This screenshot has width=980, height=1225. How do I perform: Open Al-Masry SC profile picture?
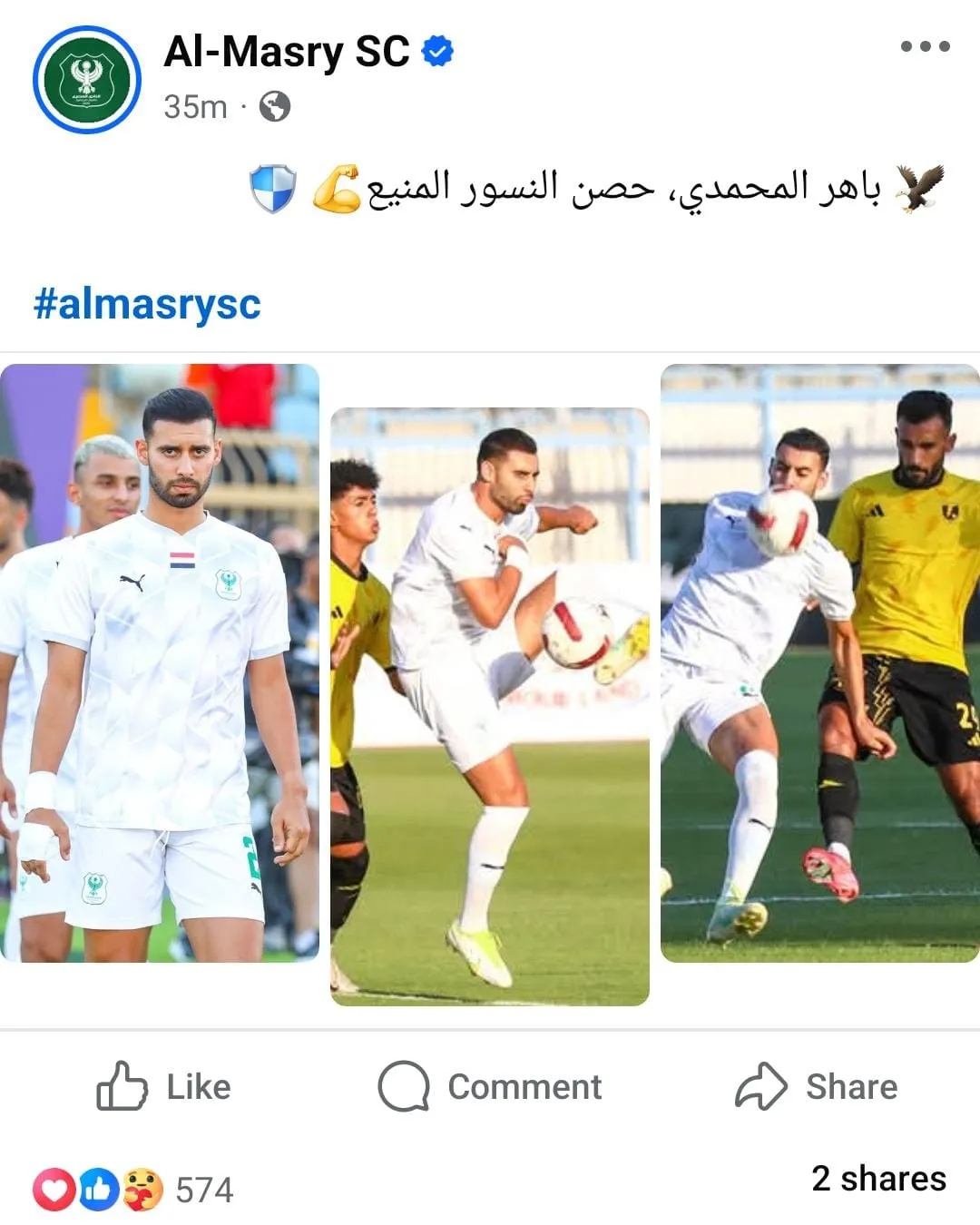(87, 80)
